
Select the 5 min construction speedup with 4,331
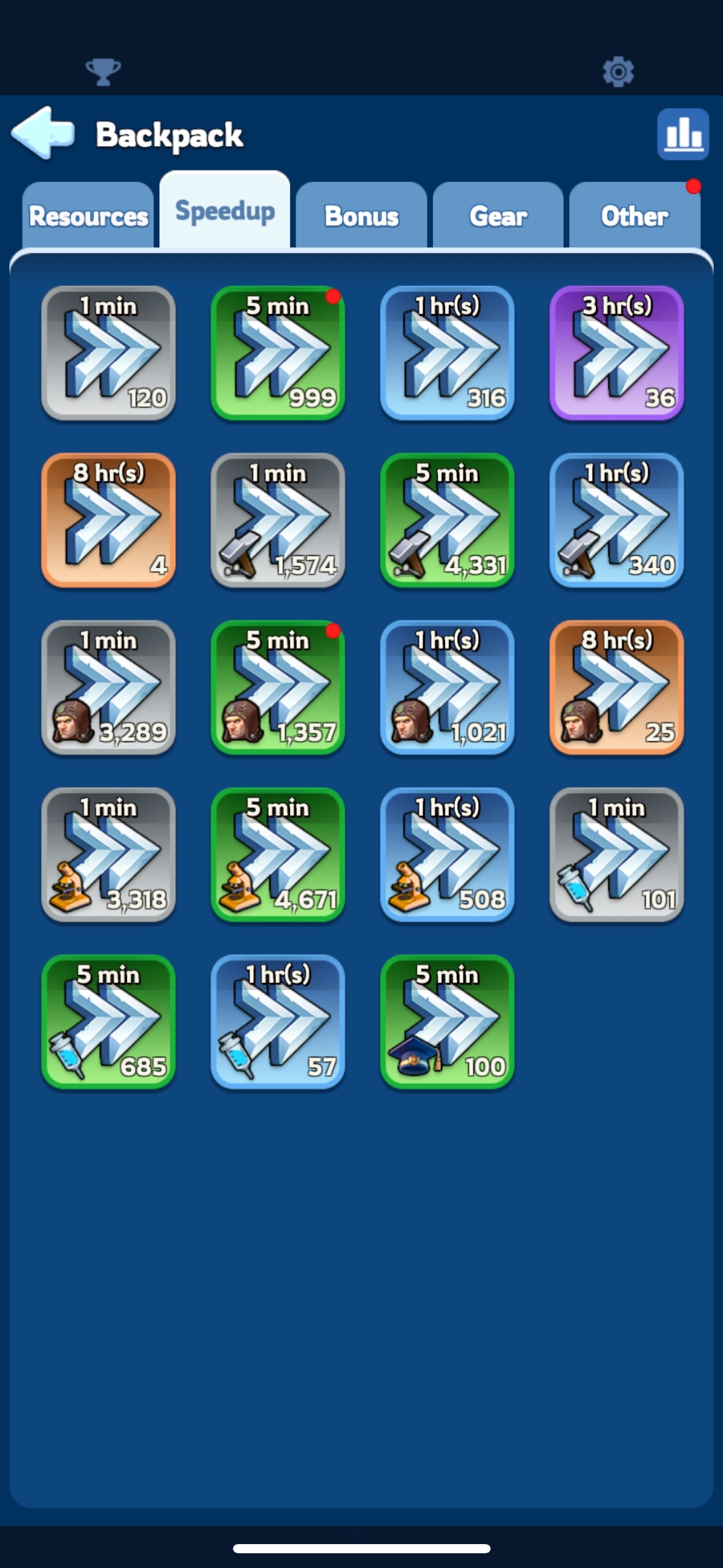[447, 520]
